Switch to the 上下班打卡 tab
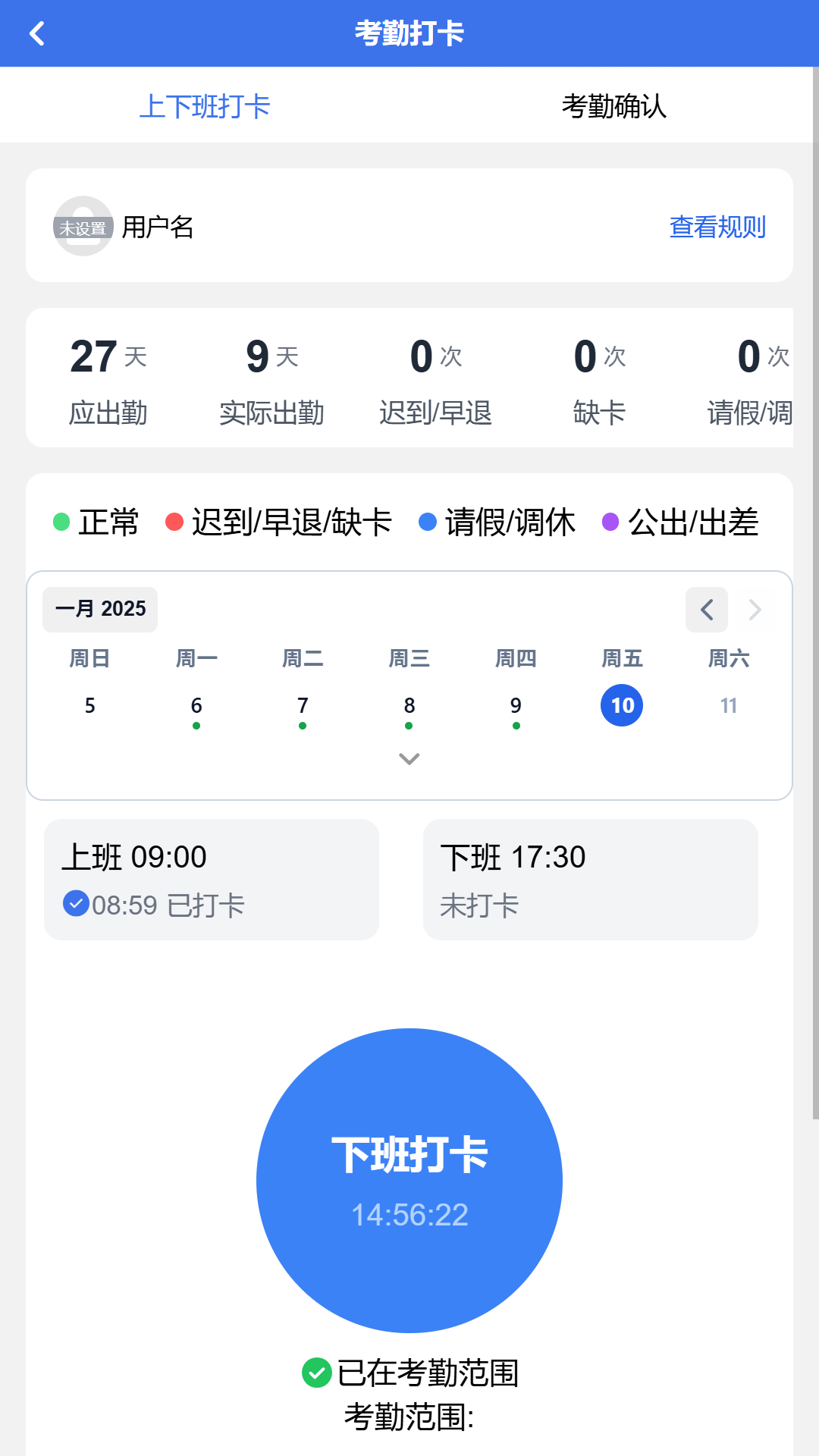The height and width of the screenshot is (1456, 819). [x=206, y=108]
